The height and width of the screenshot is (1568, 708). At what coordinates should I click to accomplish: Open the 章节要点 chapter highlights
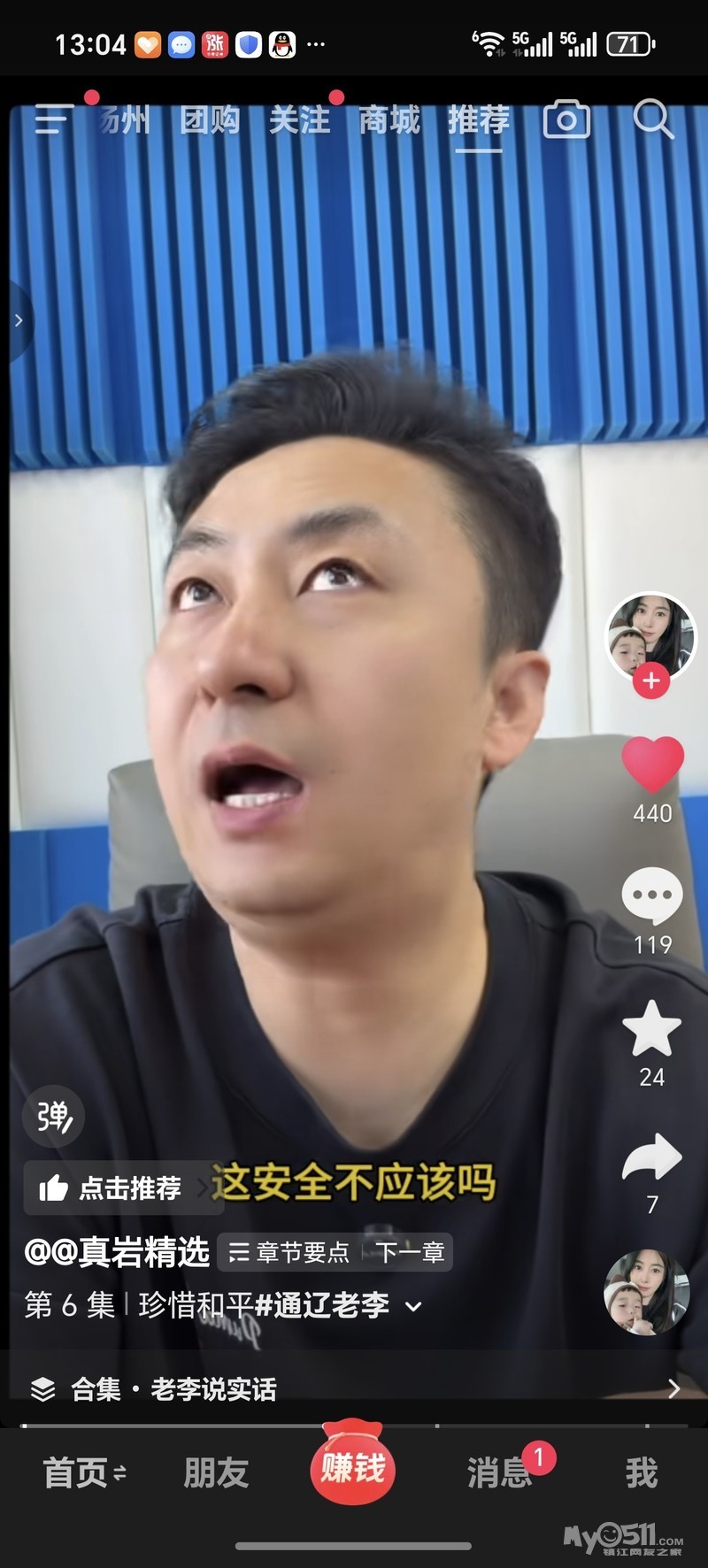(289, 1252)
